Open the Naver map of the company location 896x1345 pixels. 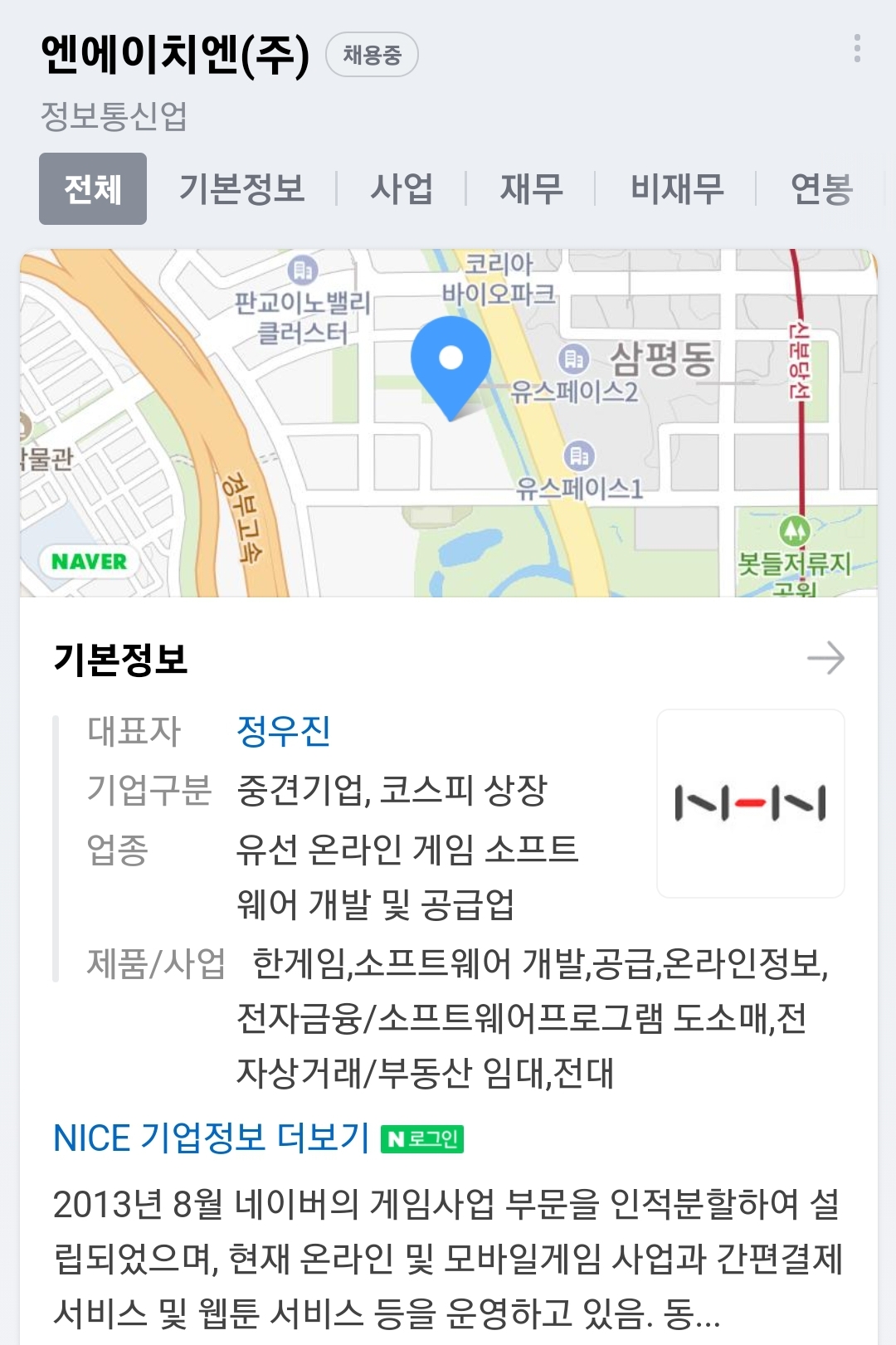click(x=448, y=423)
